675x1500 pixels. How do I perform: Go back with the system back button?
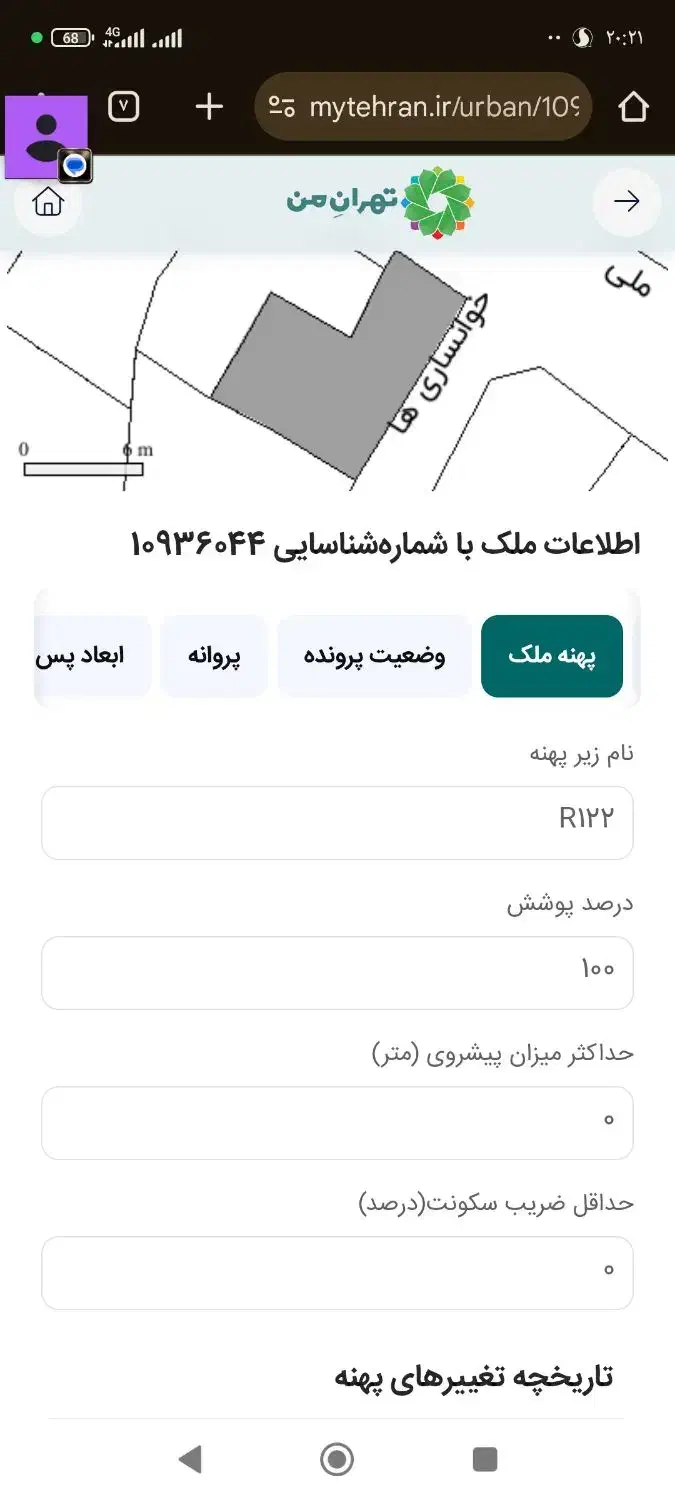coord(190,1459)
